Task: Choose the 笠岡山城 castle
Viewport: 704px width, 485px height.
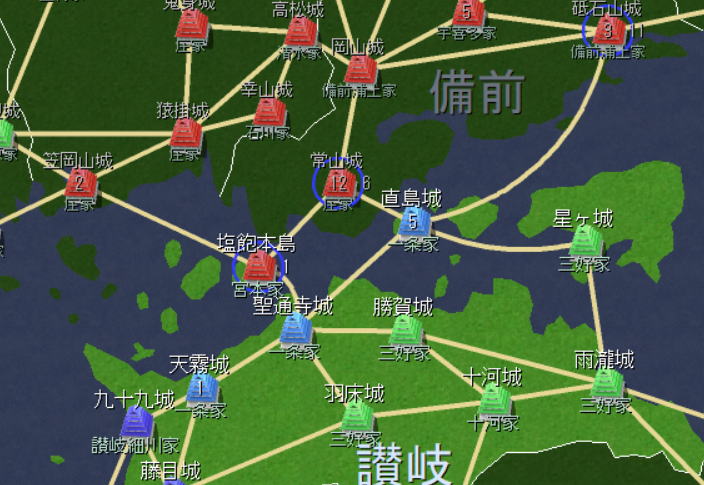Action: point(80,183)
